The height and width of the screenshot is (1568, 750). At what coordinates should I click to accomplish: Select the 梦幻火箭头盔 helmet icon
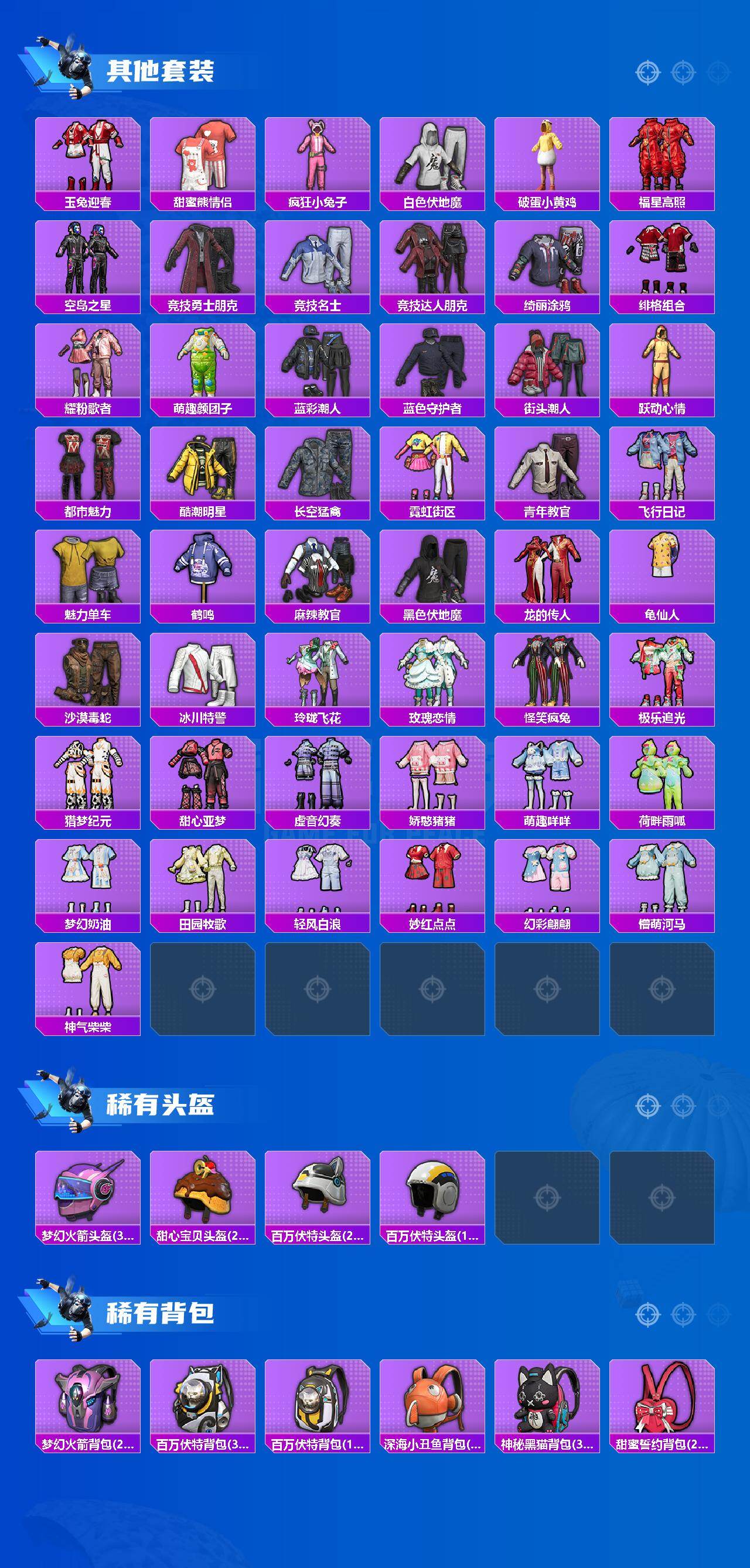(x=88, y=1189)
